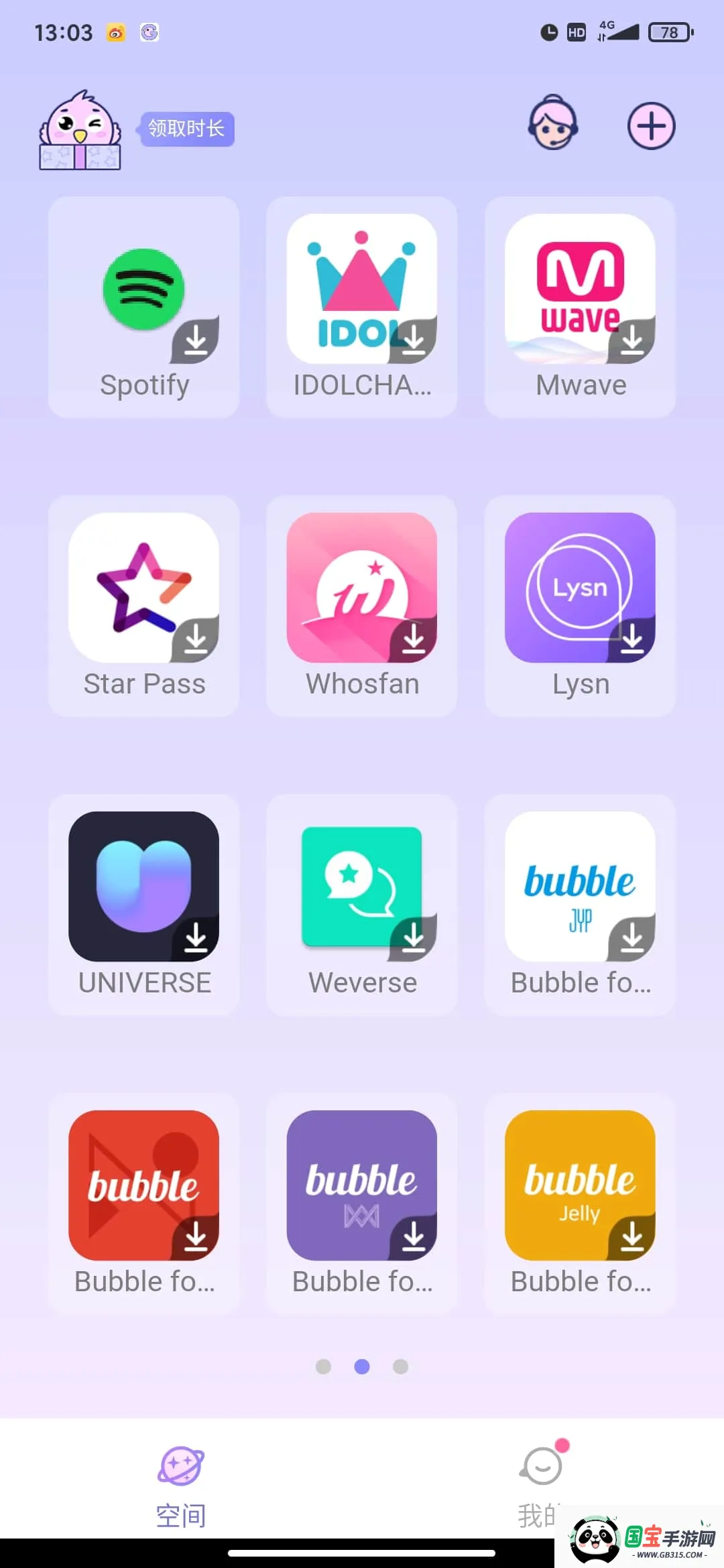Image resolution: width=724 pixels, height=1568 pixels.
Task: Open the Lysn app tile
Action: 580,605
